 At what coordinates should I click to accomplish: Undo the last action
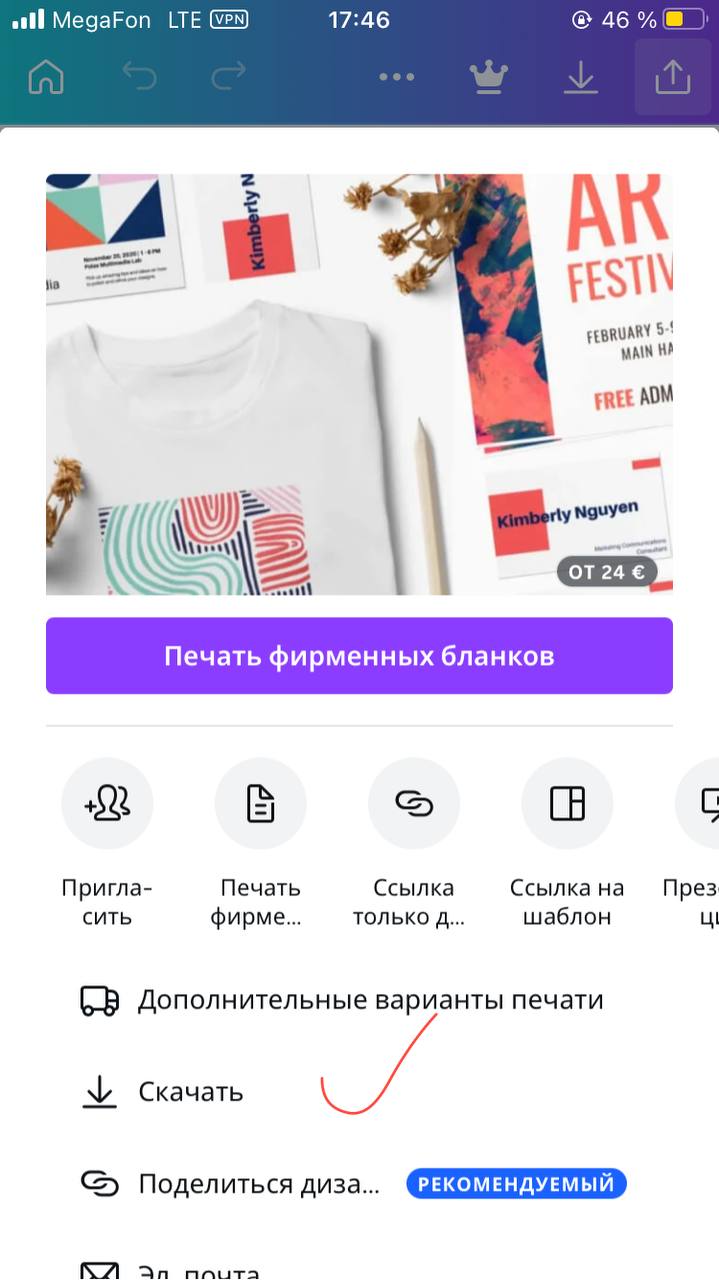coord(140,77)
